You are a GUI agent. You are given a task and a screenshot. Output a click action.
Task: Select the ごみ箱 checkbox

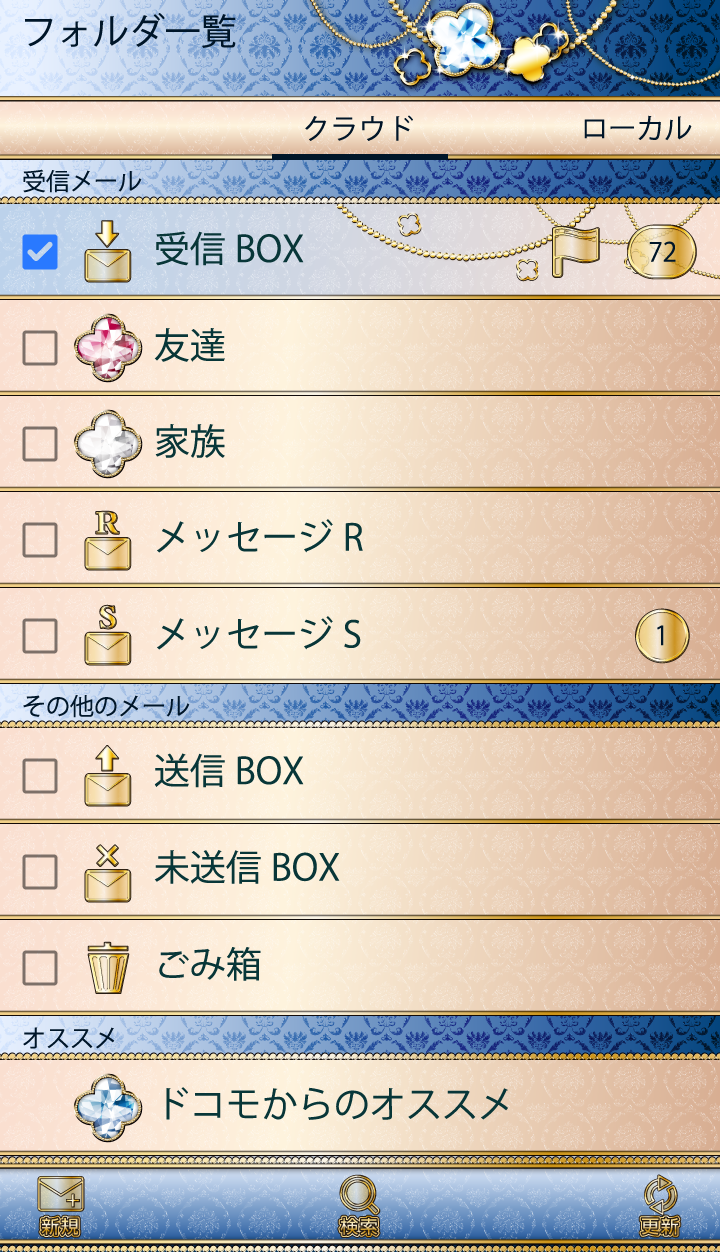pos(40,968)
